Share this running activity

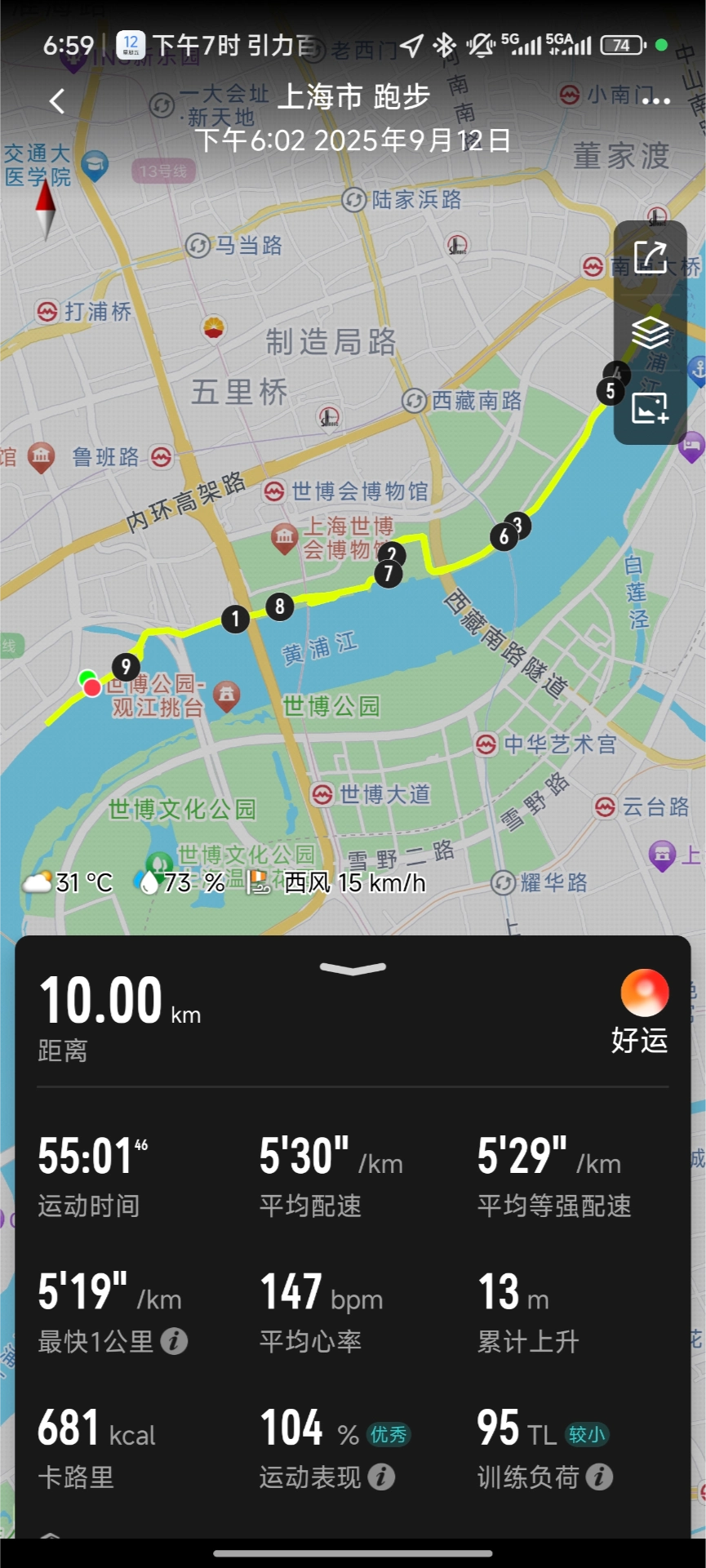point(650,257)
